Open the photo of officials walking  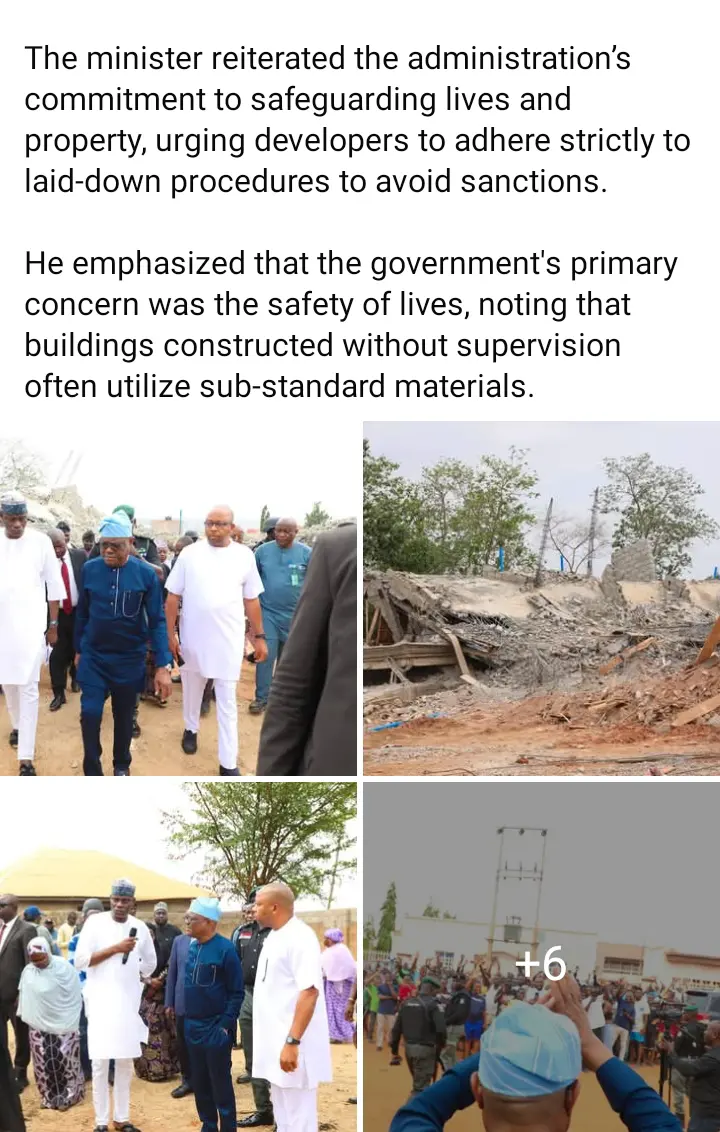[x=178, y=606]
